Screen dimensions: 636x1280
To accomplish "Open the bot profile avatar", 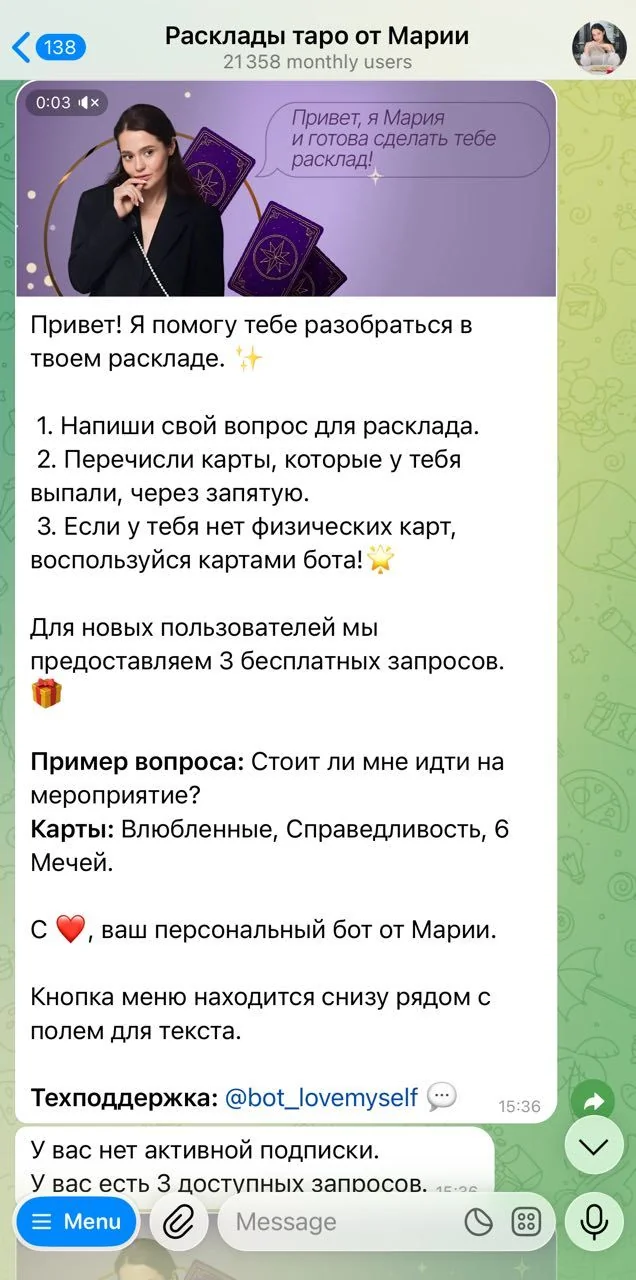I will pos(599,47).
